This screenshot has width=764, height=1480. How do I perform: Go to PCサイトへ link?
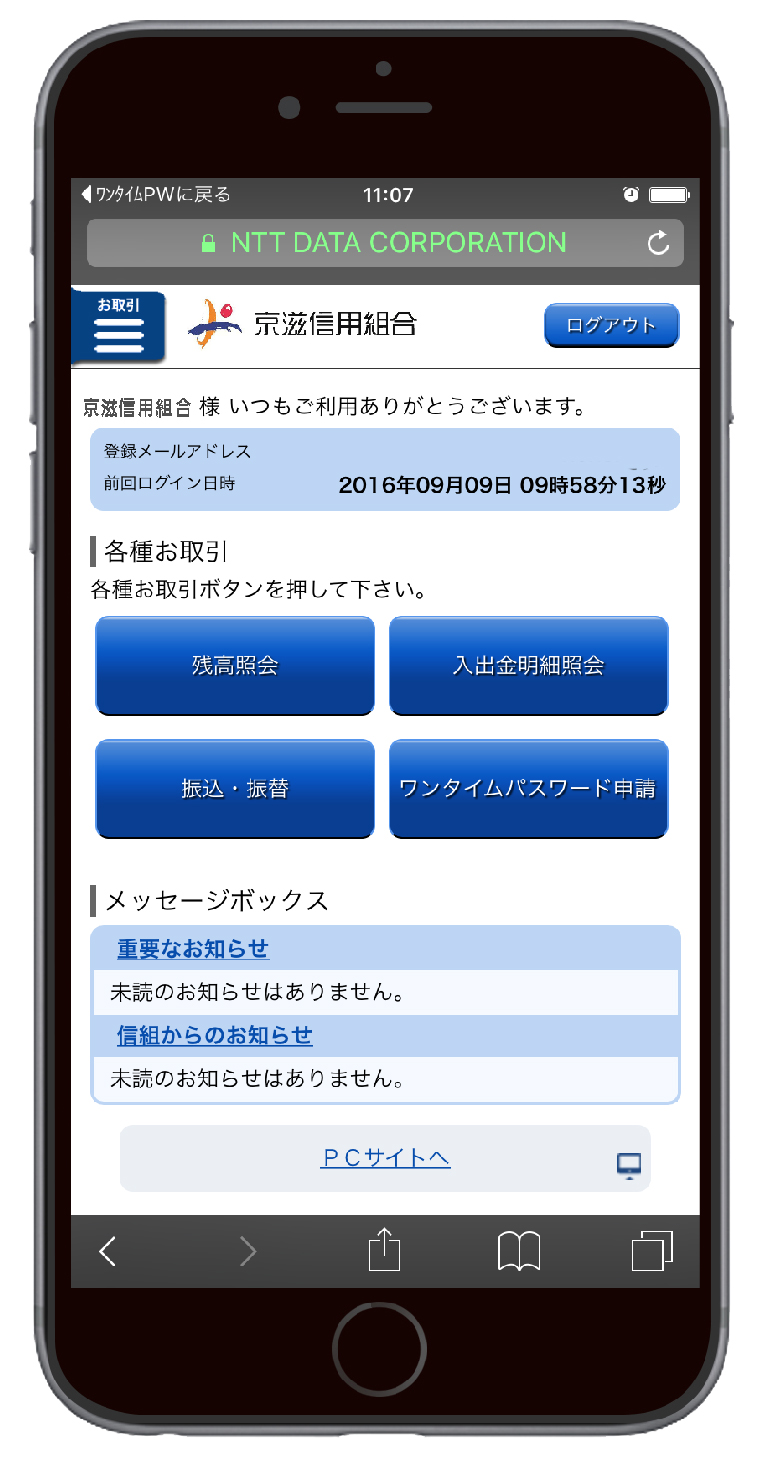[x=385, y=1158]
